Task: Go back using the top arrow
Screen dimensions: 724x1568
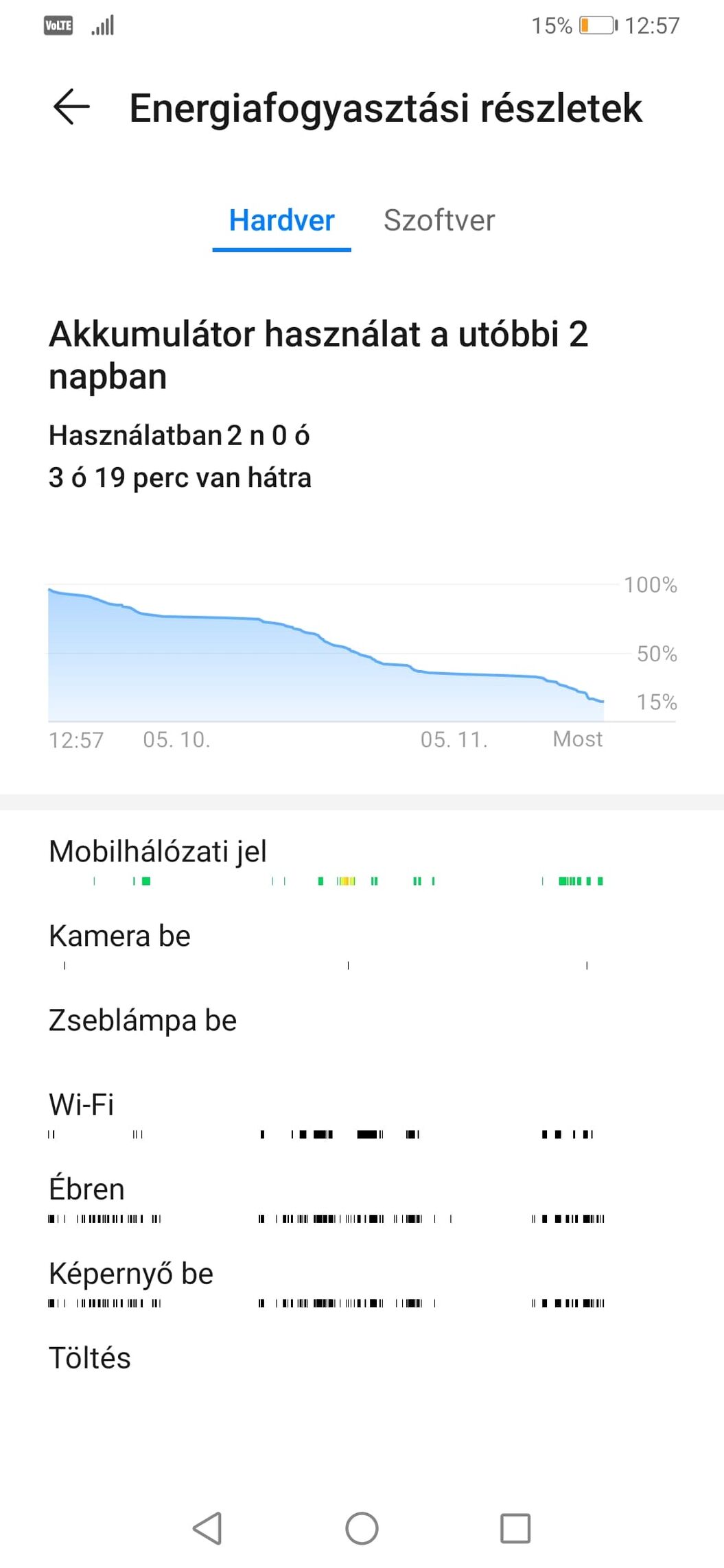Action: (71, 108)
